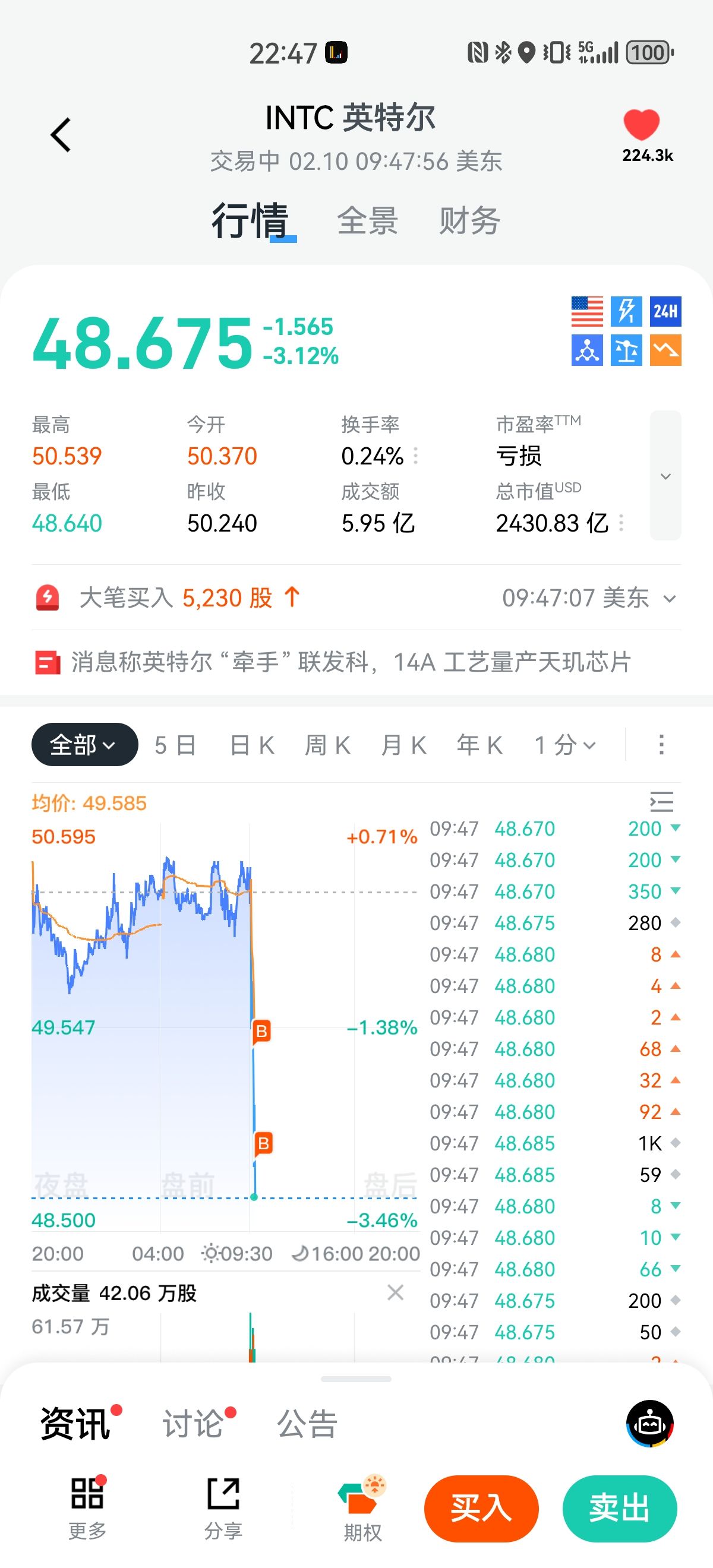
Task: Select the 5日 chart view
Action: 175,745
